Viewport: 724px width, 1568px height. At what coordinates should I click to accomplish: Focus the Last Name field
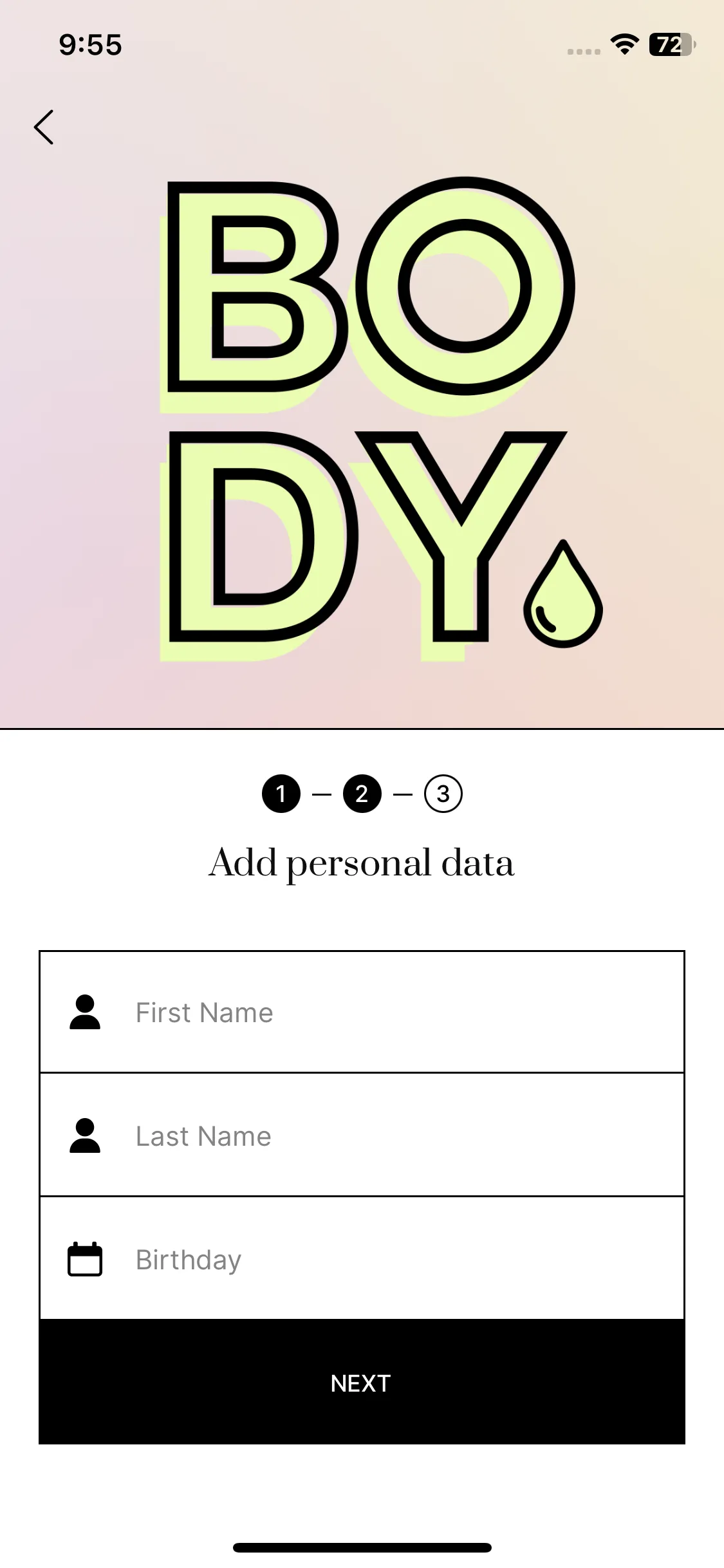coord(362,1135)
